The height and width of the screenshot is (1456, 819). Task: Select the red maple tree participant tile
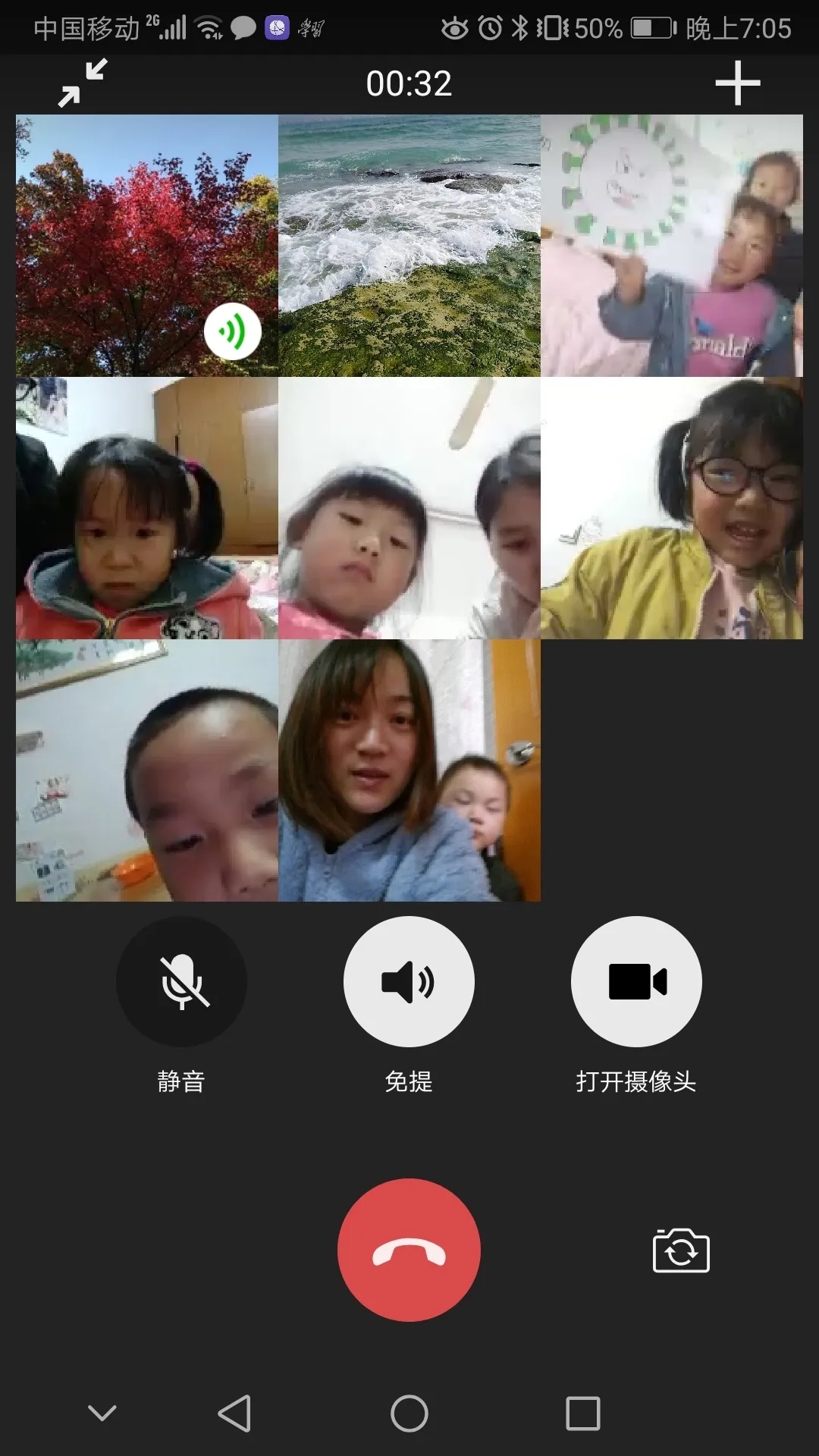tap(147, 245)
